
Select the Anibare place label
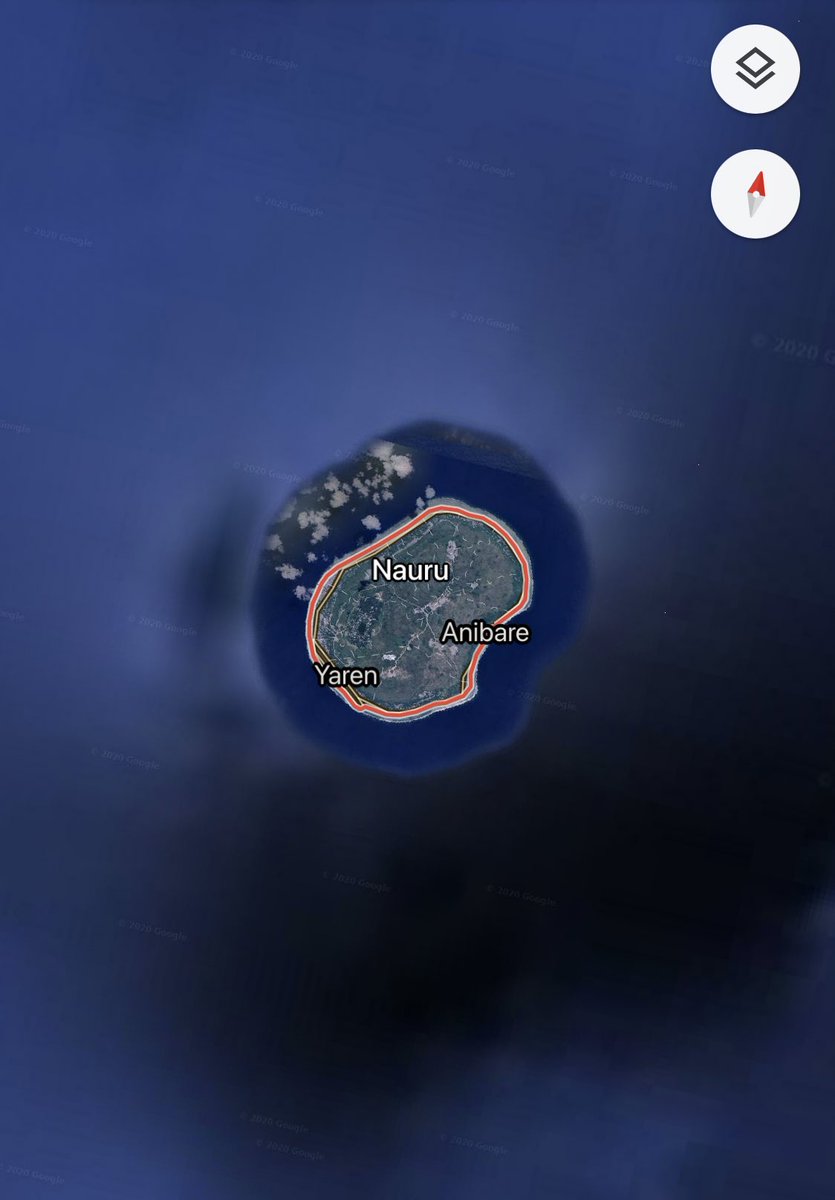tap(485, 632)
